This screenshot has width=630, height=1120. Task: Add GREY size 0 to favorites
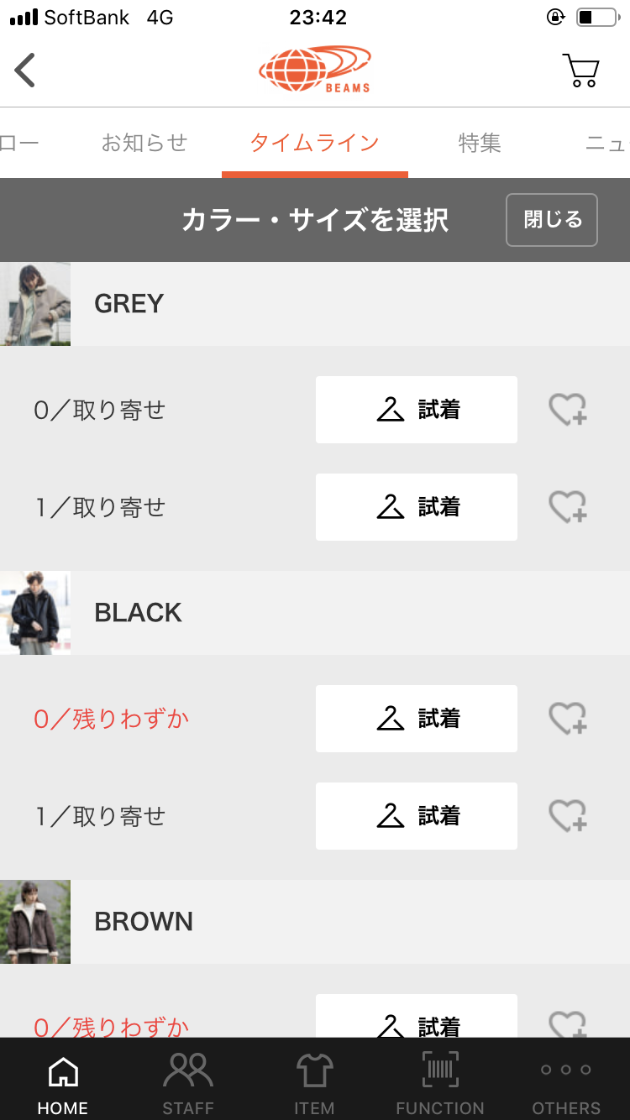click(568, 409)
